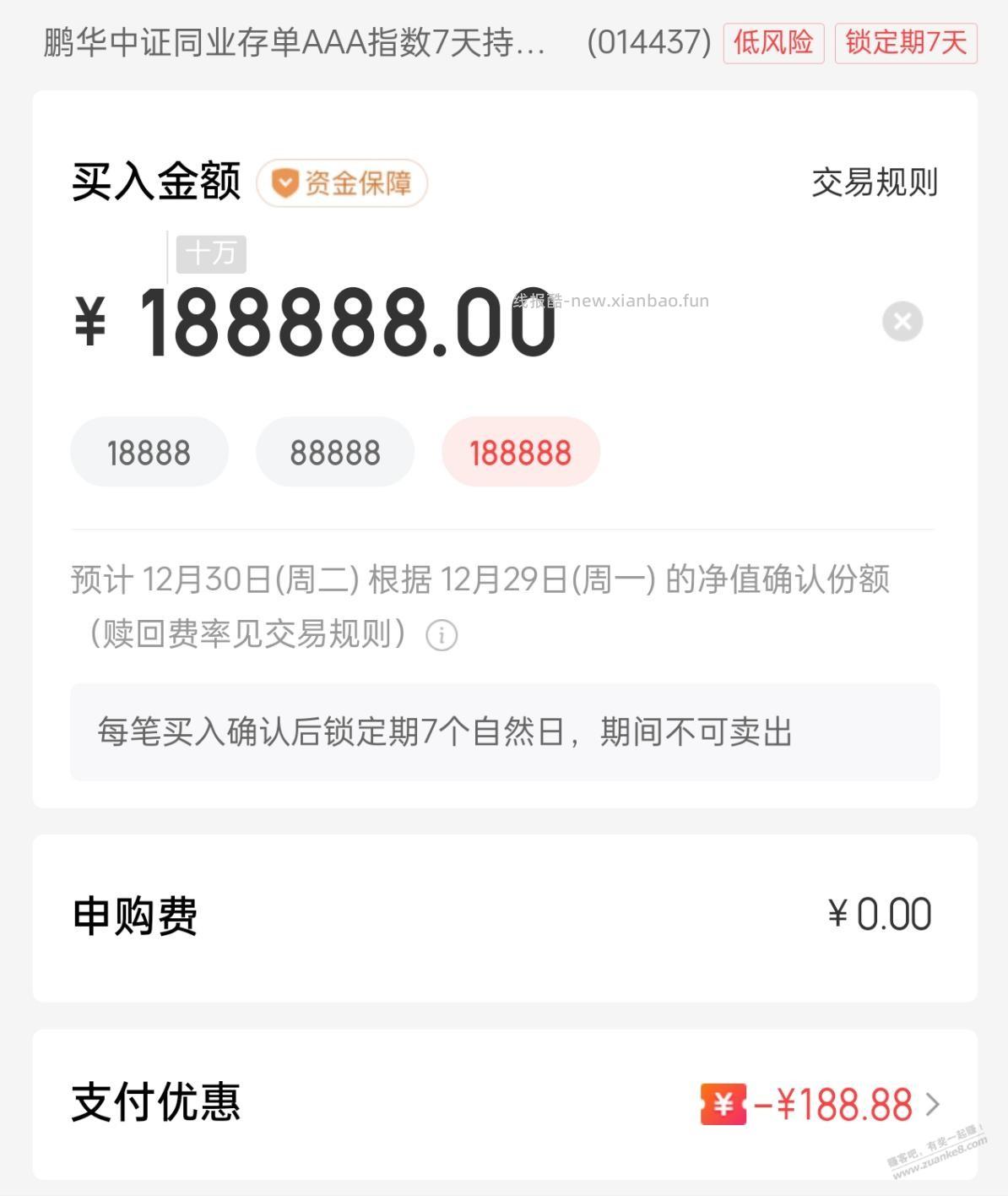Click the 低风险 risk level badge
The height and width of the screenshot is (1196, 1008).
pyautogui.click(x=773, y=43)
